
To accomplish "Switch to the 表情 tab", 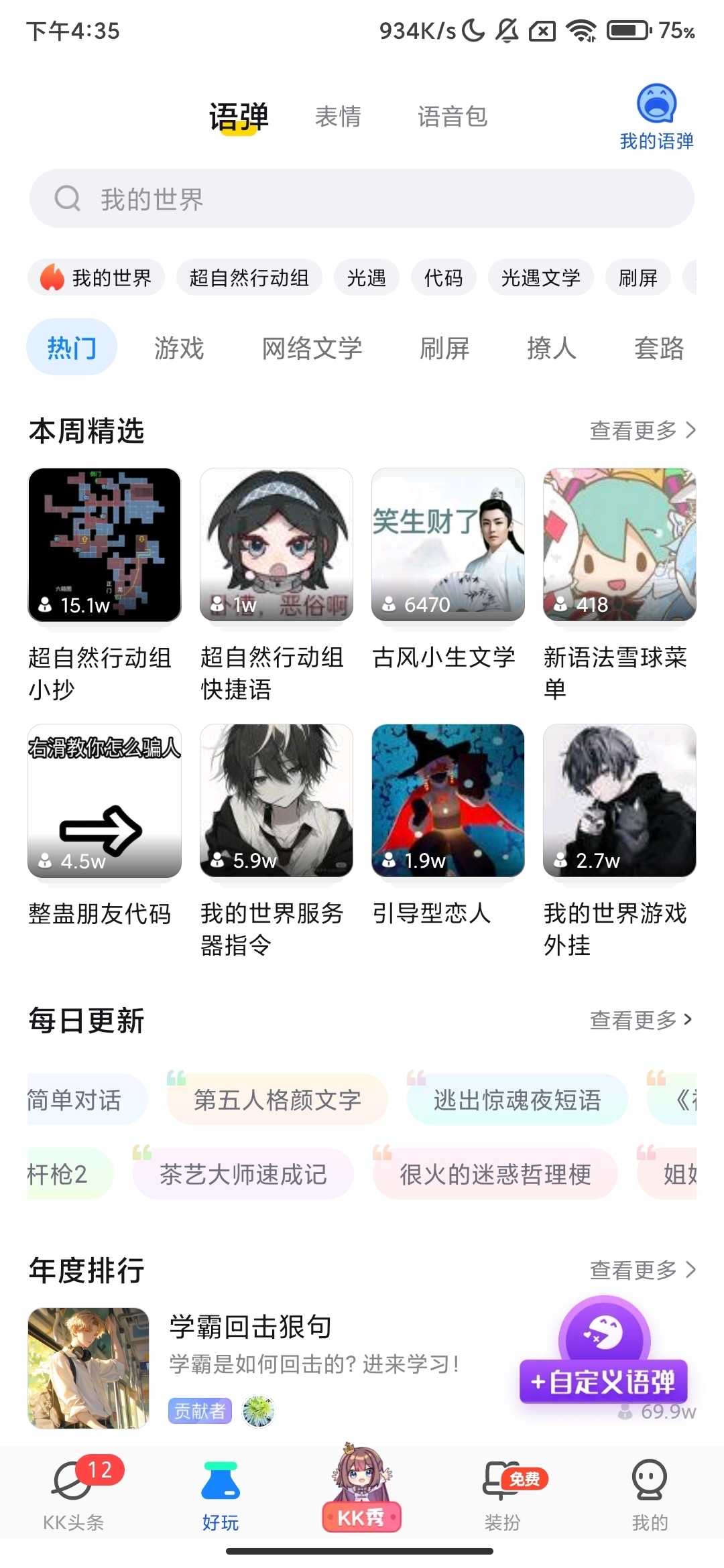I will tap(338, 117).
